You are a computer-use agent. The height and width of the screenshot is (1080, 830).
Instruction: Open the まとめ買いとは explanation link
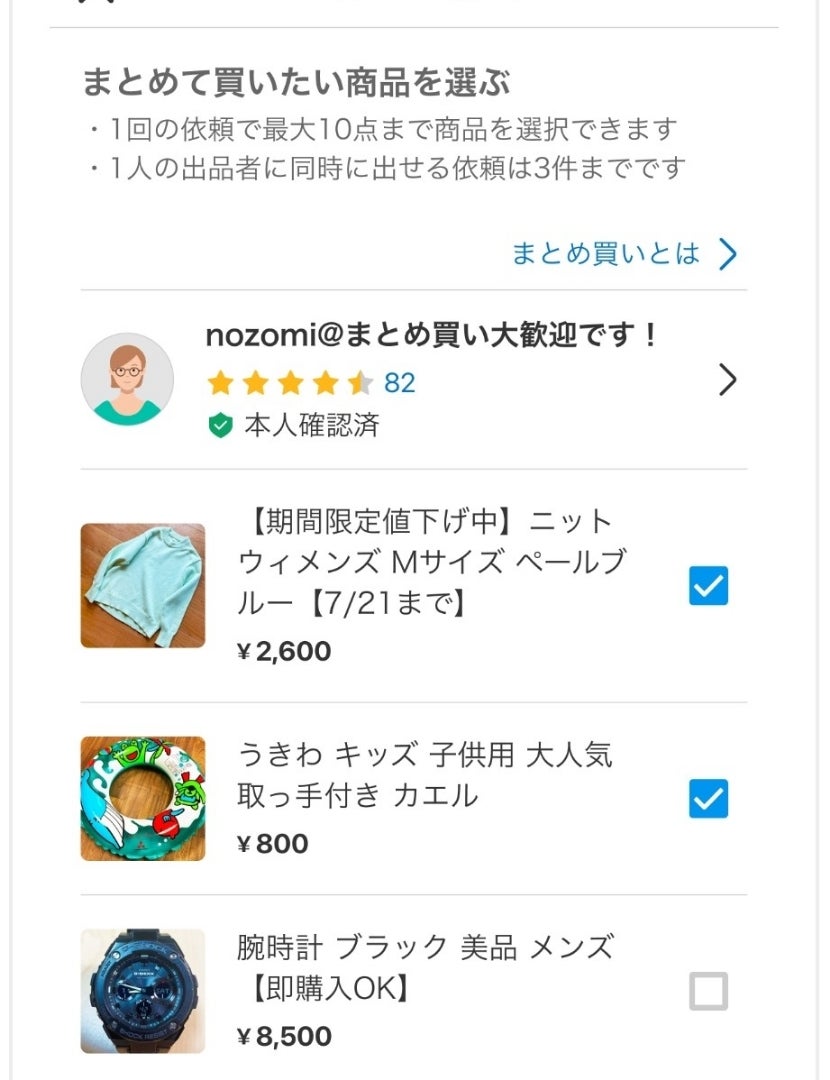tap(604, 253)
